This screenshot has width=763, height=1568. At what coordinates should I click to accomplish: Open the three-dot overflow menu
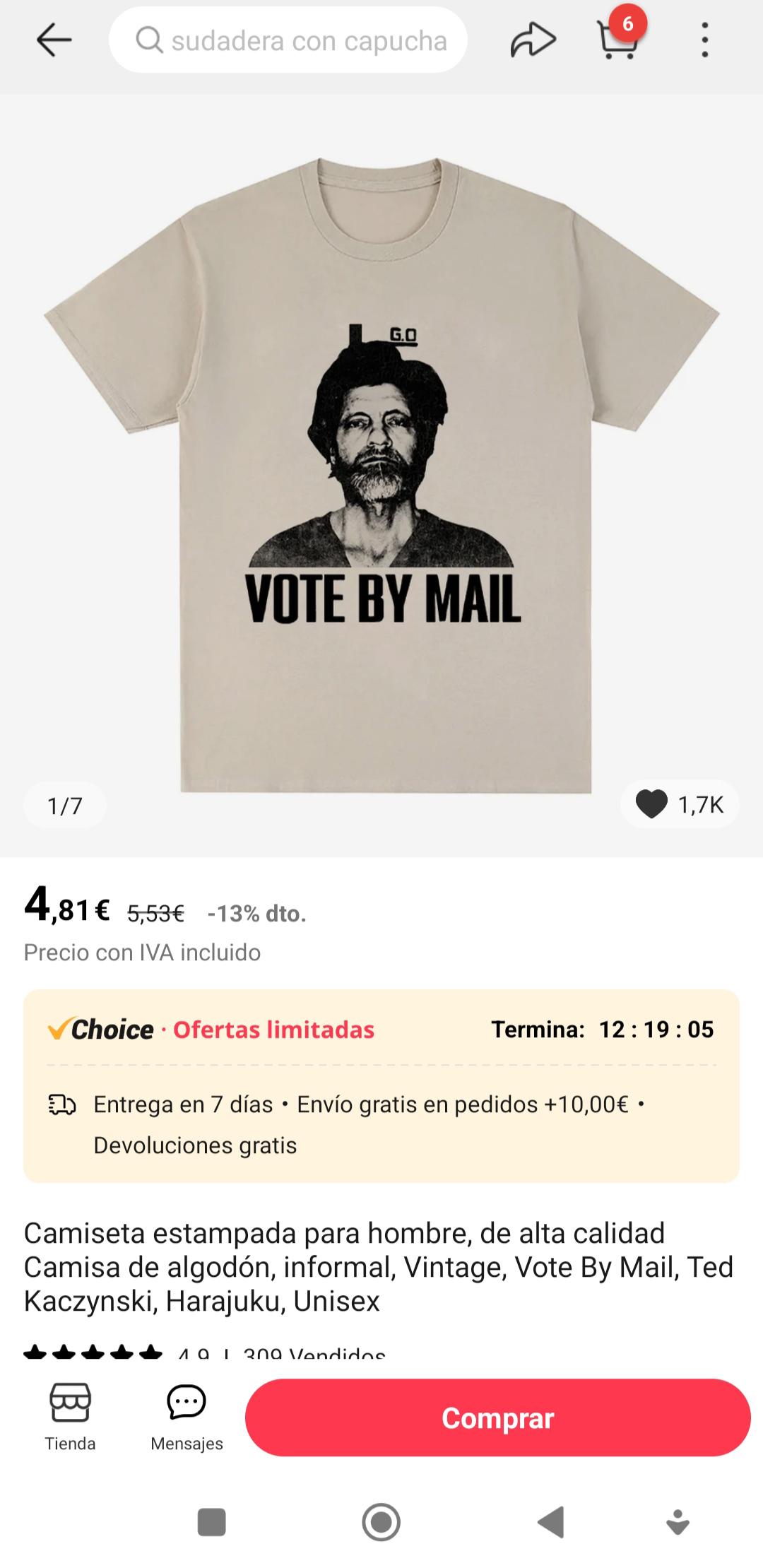[704, 40]
